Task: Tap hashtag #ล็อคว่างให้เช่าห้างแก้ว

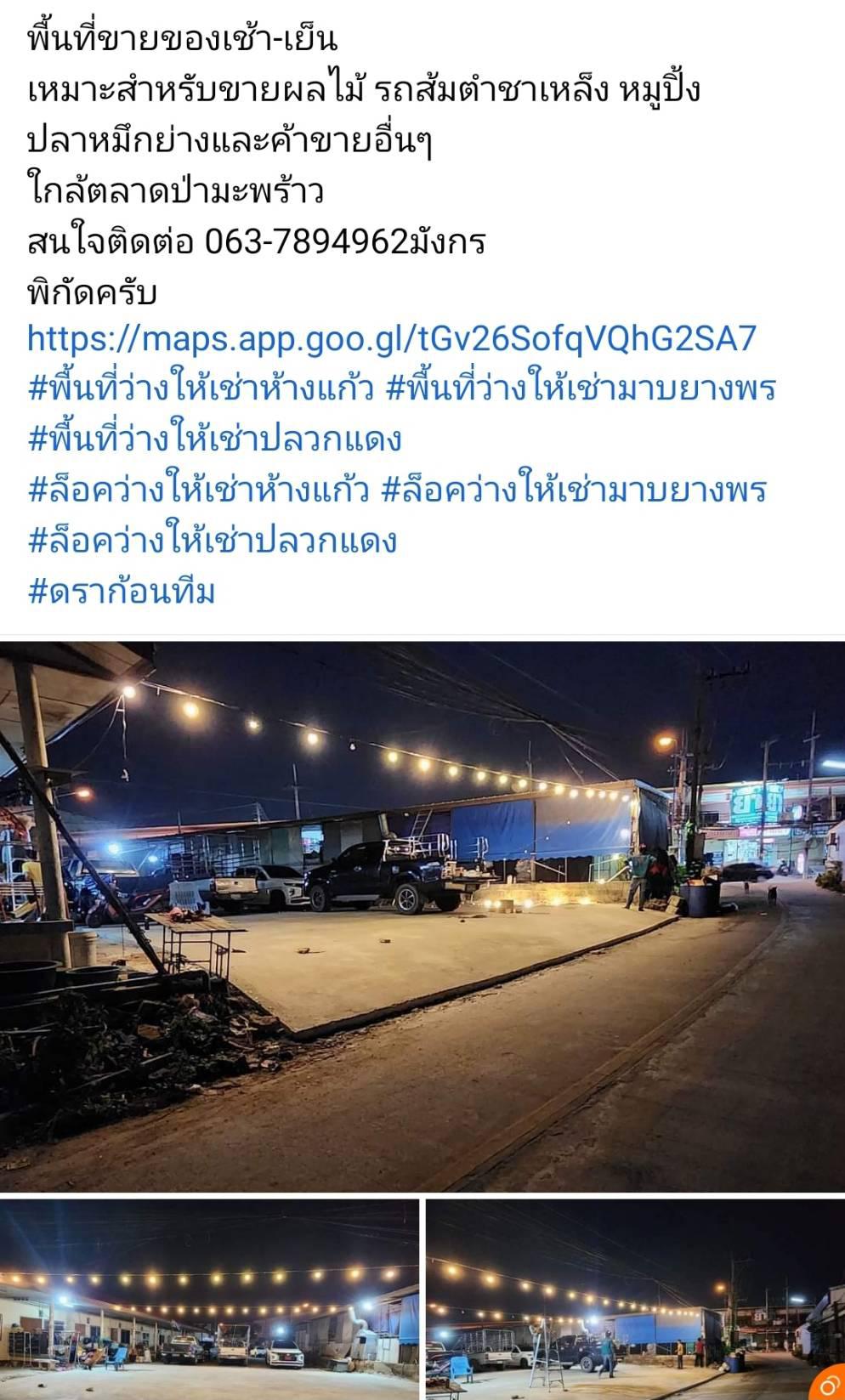Action: click(x=198, y=490)
